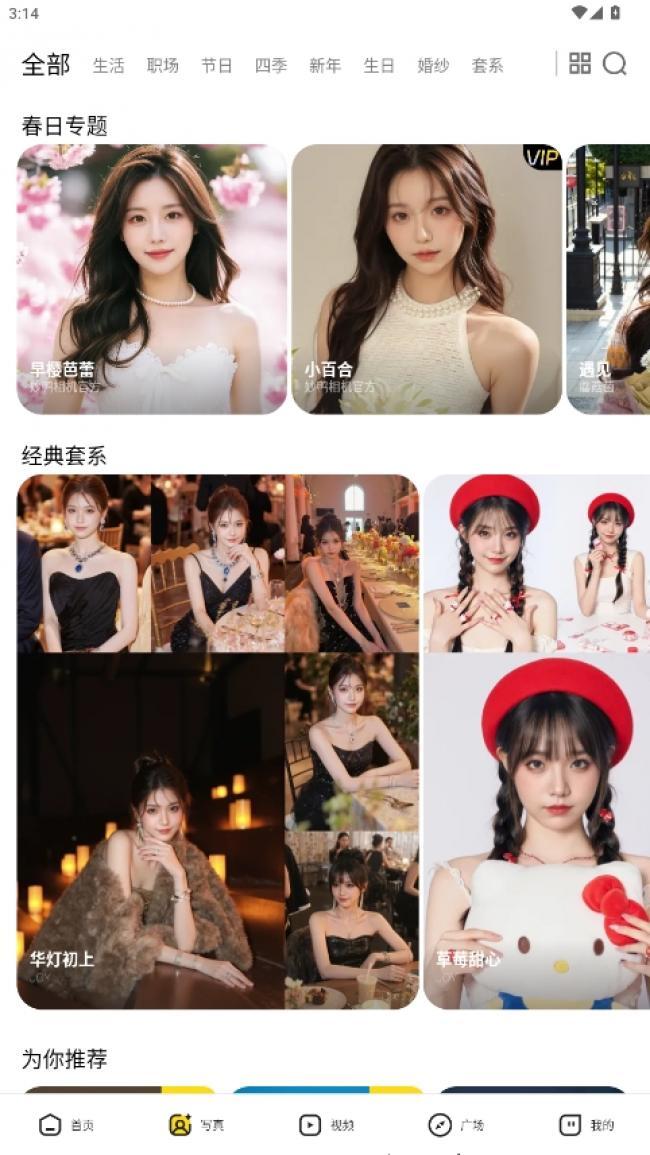The height and width of the screenshot is (1155, 650).
Task: Select the 全部 category tab
Action: [46, 65]
